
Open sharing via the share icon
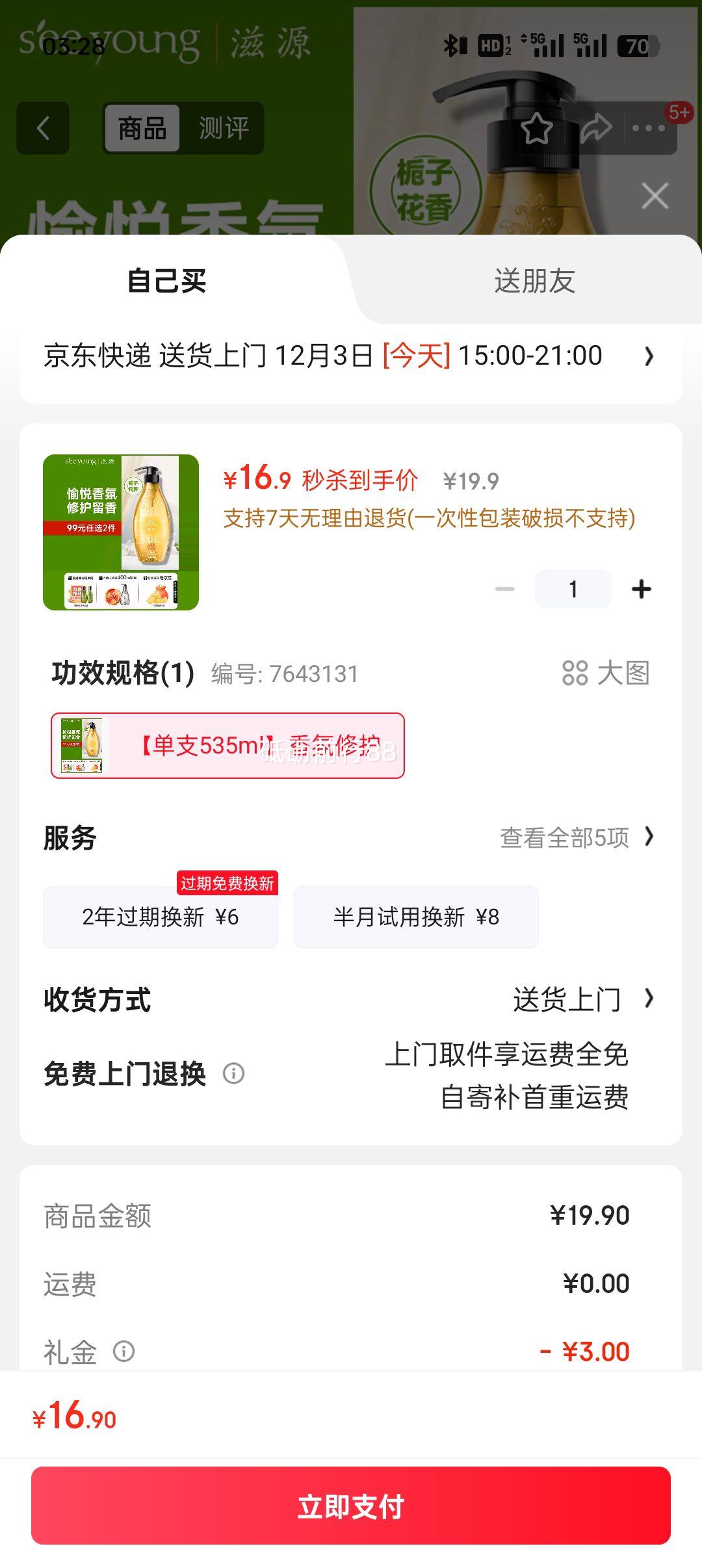click(x=595, y=127)
